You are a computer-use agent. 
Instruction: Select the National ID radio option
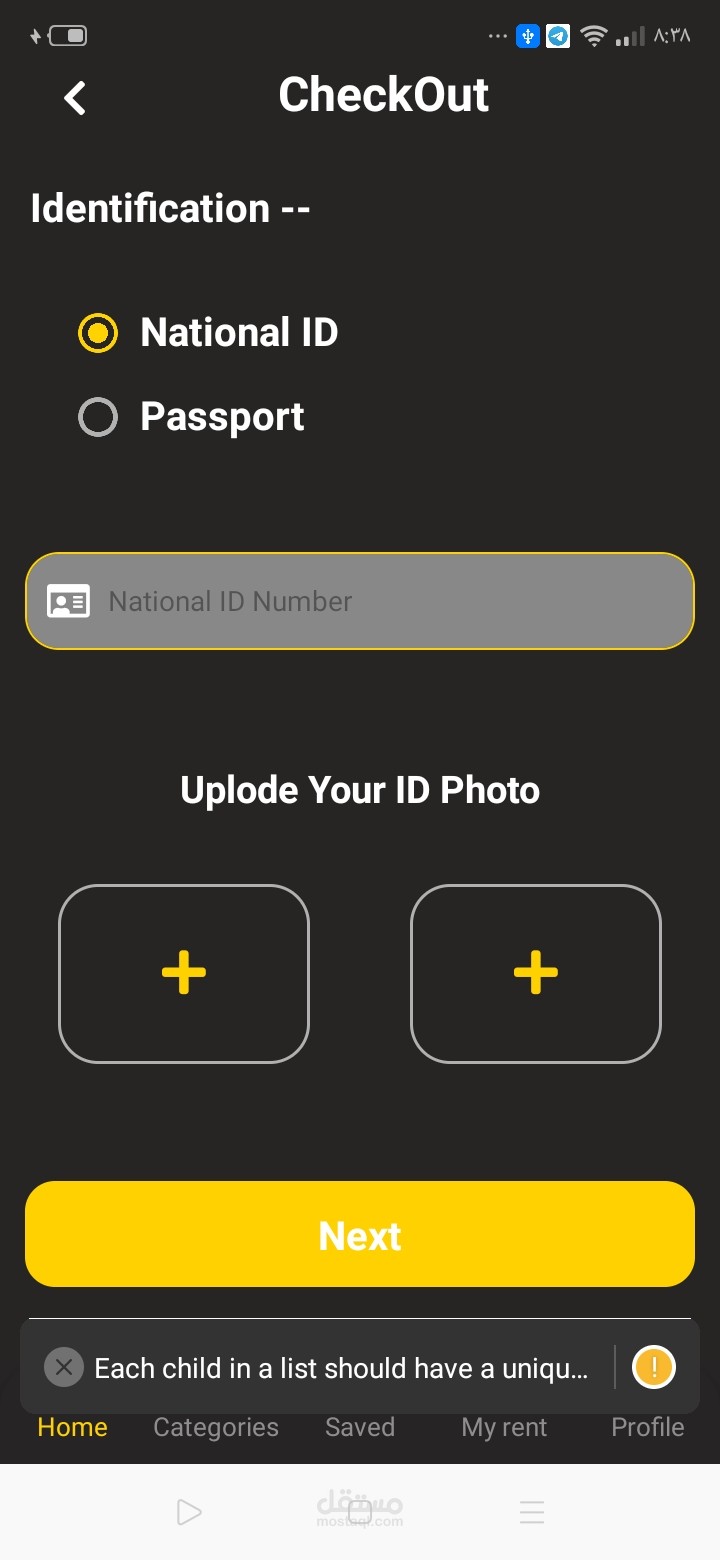click(98, 333)
